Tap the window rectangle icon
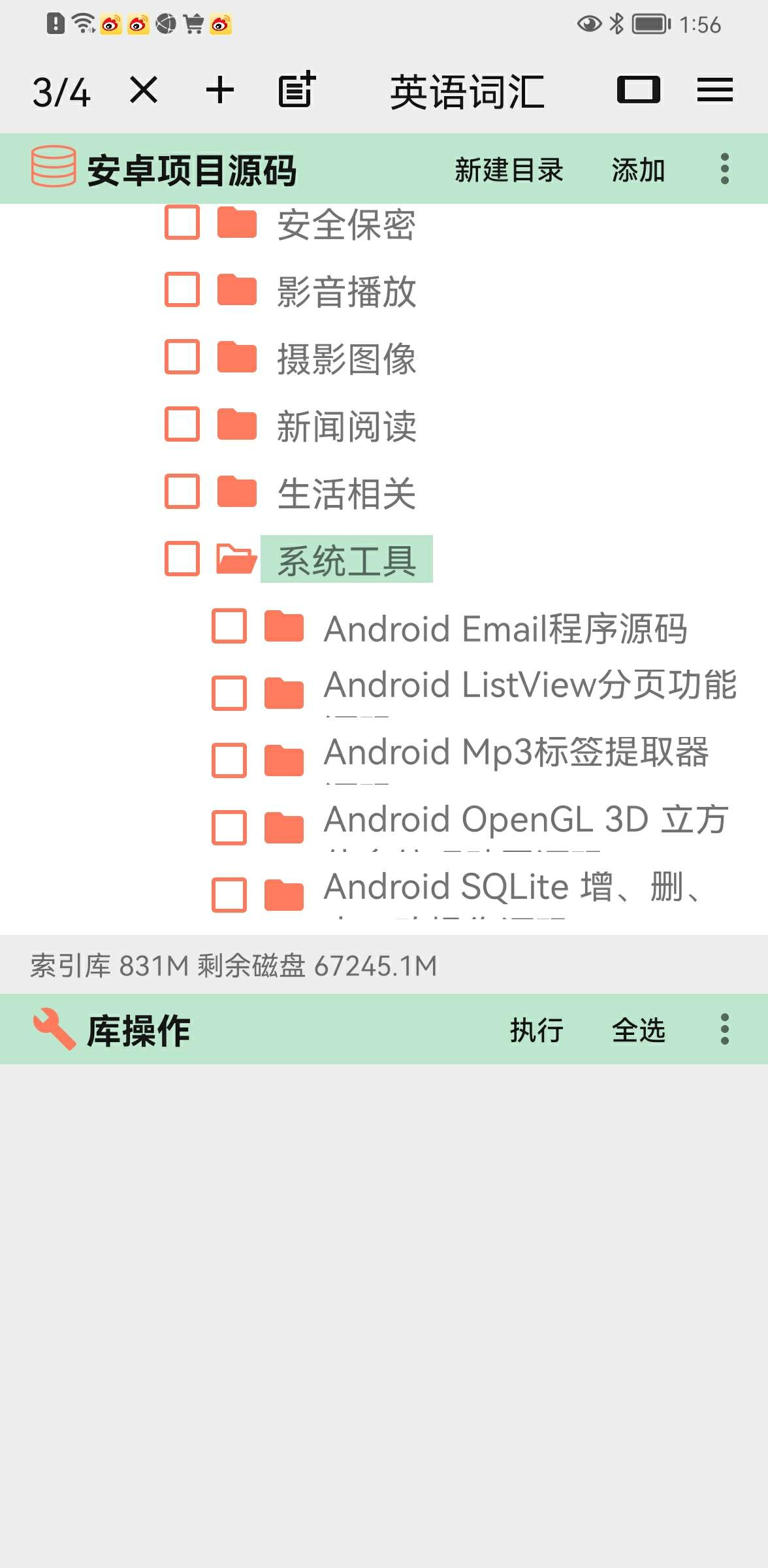Viewport: 768px width, 1568px height. [638, 90]
